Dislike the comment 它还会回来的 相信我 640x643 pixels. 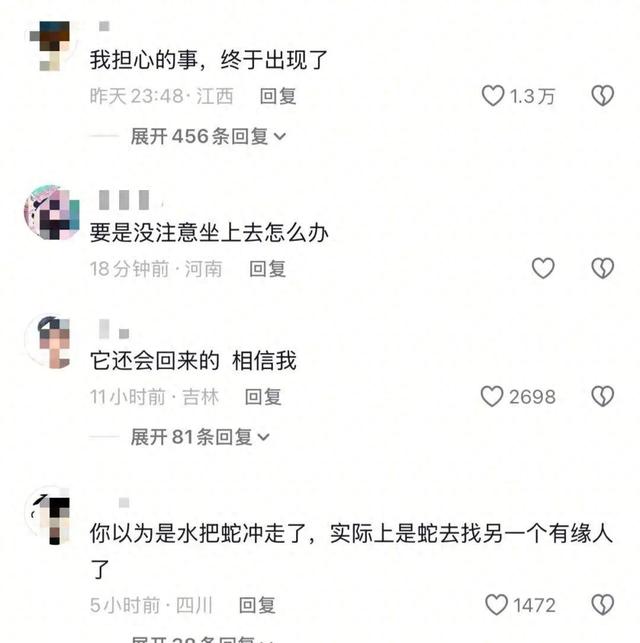pyautogui.click(x=602, y=396)
